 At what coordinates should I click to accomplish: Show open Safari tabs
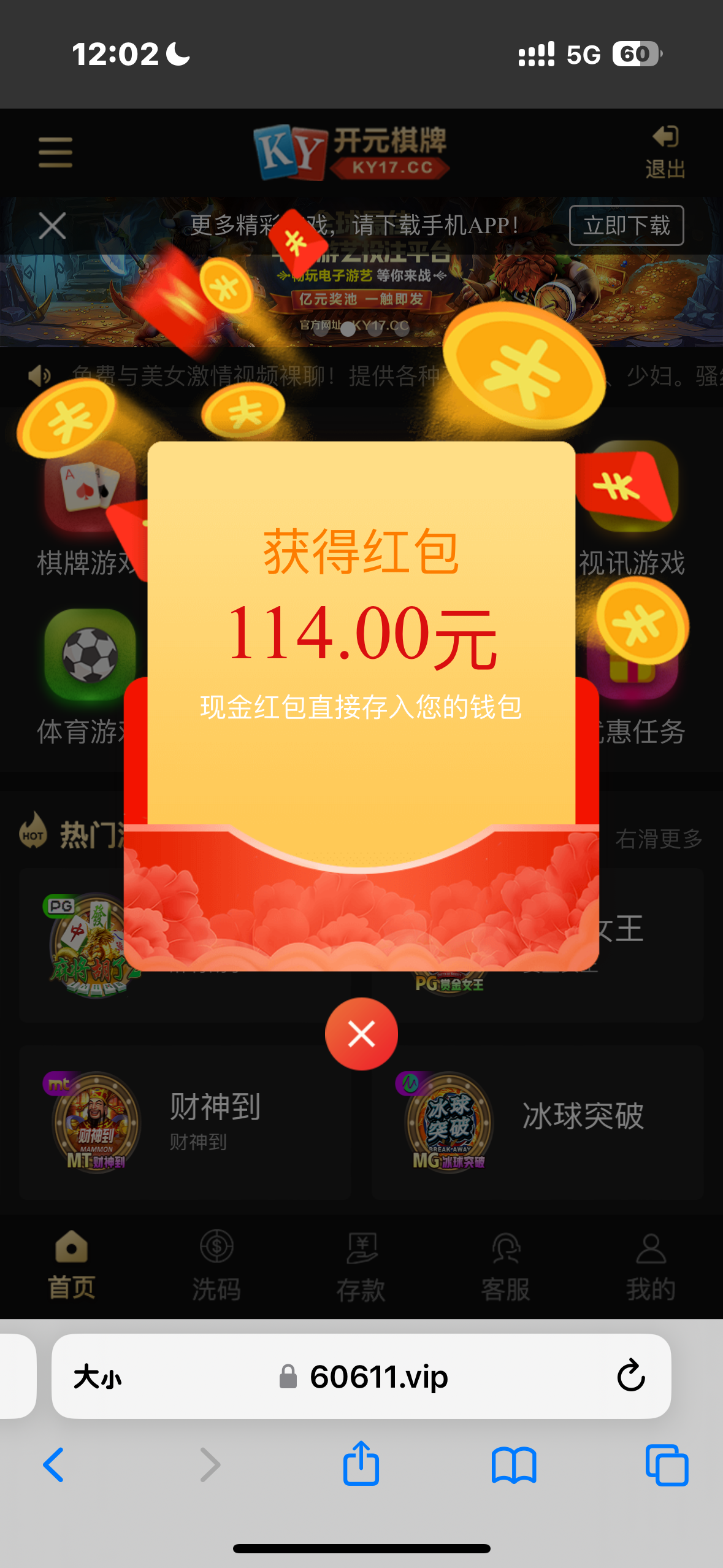(667, 1465)
